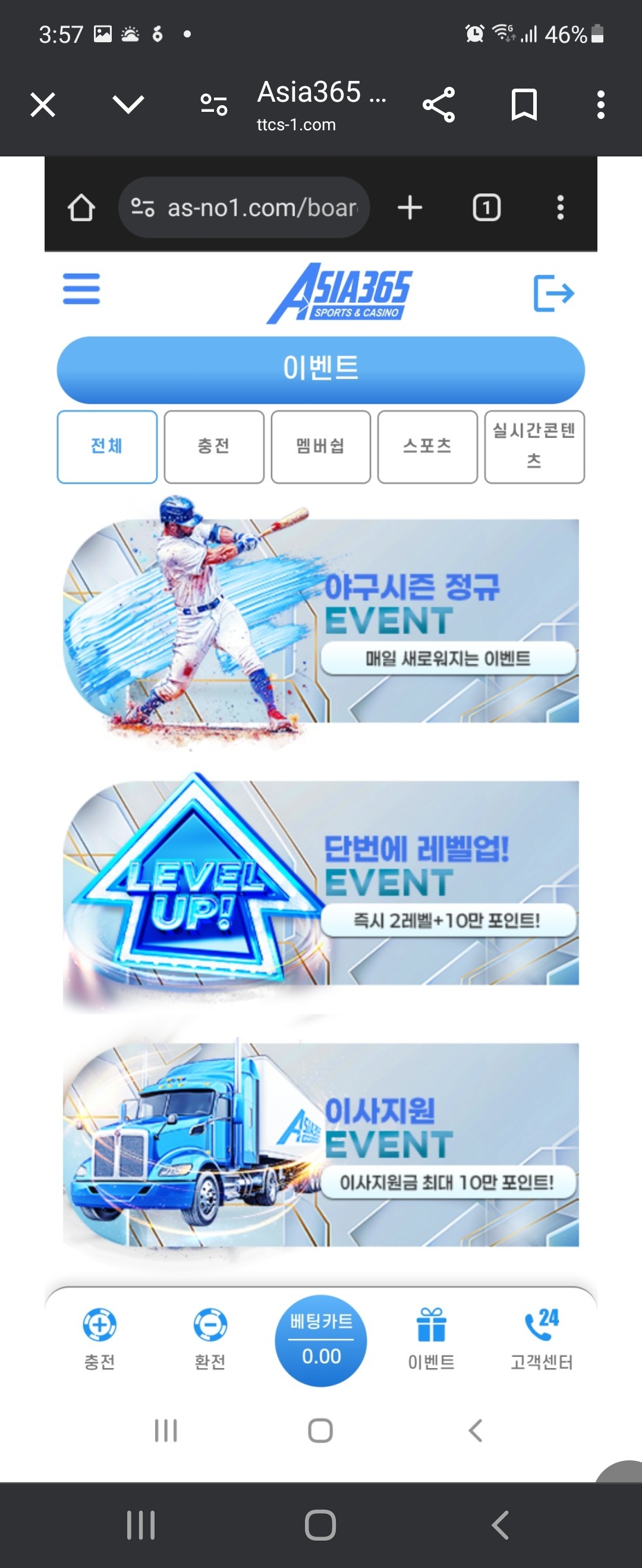Share the ttcs-1.com page

(x=439, y=105)
